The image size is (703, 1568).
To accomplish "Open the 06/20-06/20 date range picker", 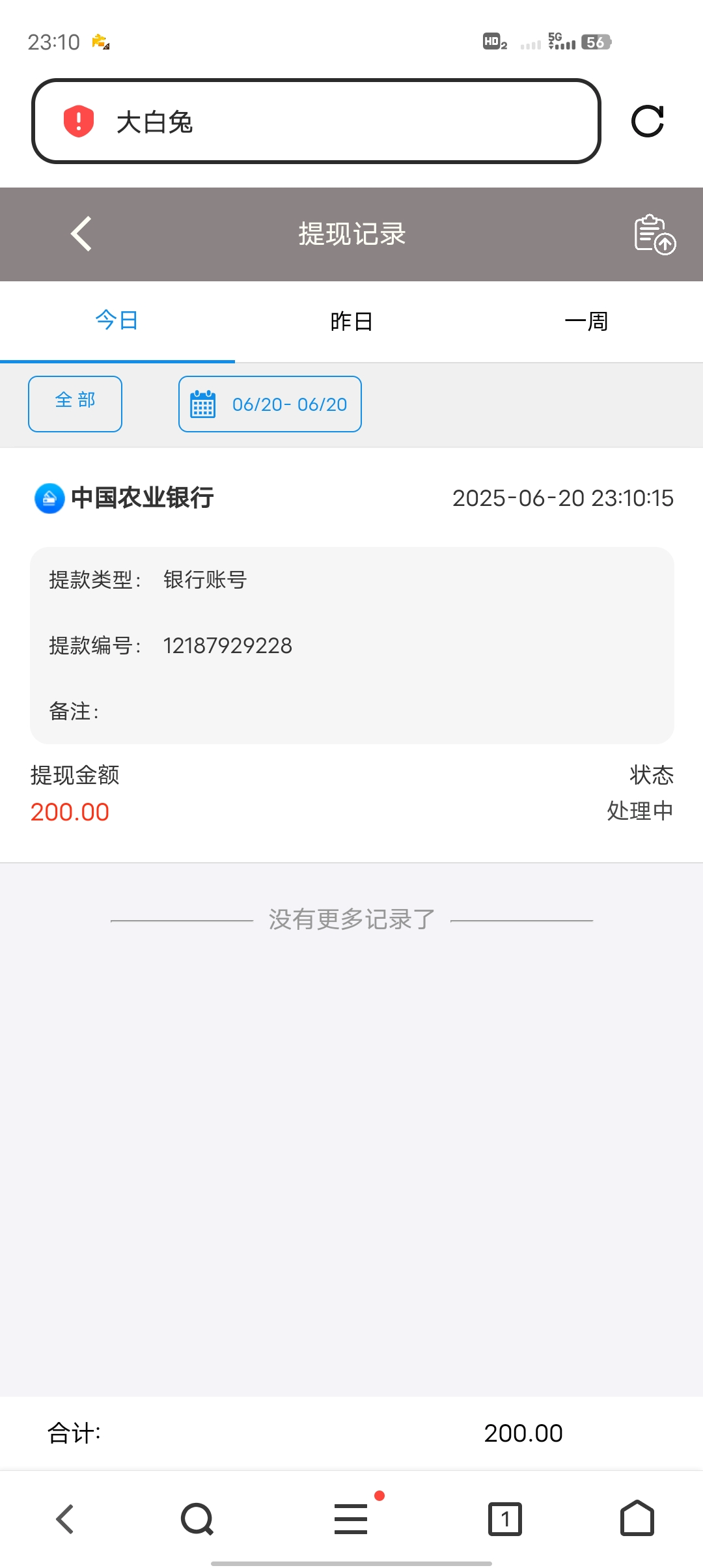I will pyautogui.click(x=290, y=404).
